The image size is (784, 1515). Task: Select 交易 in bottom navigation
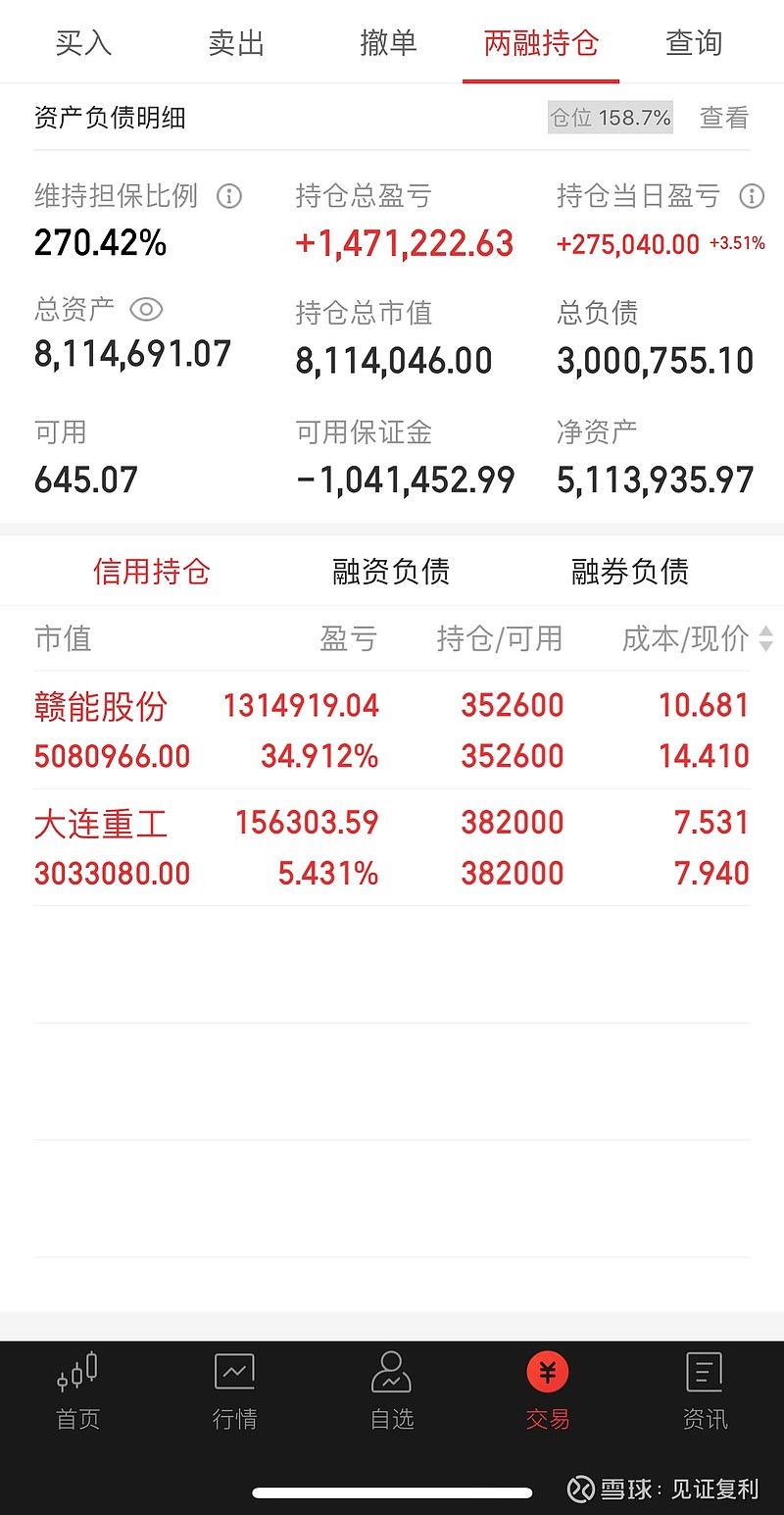pyautogui.click(x=548, y=1391)
